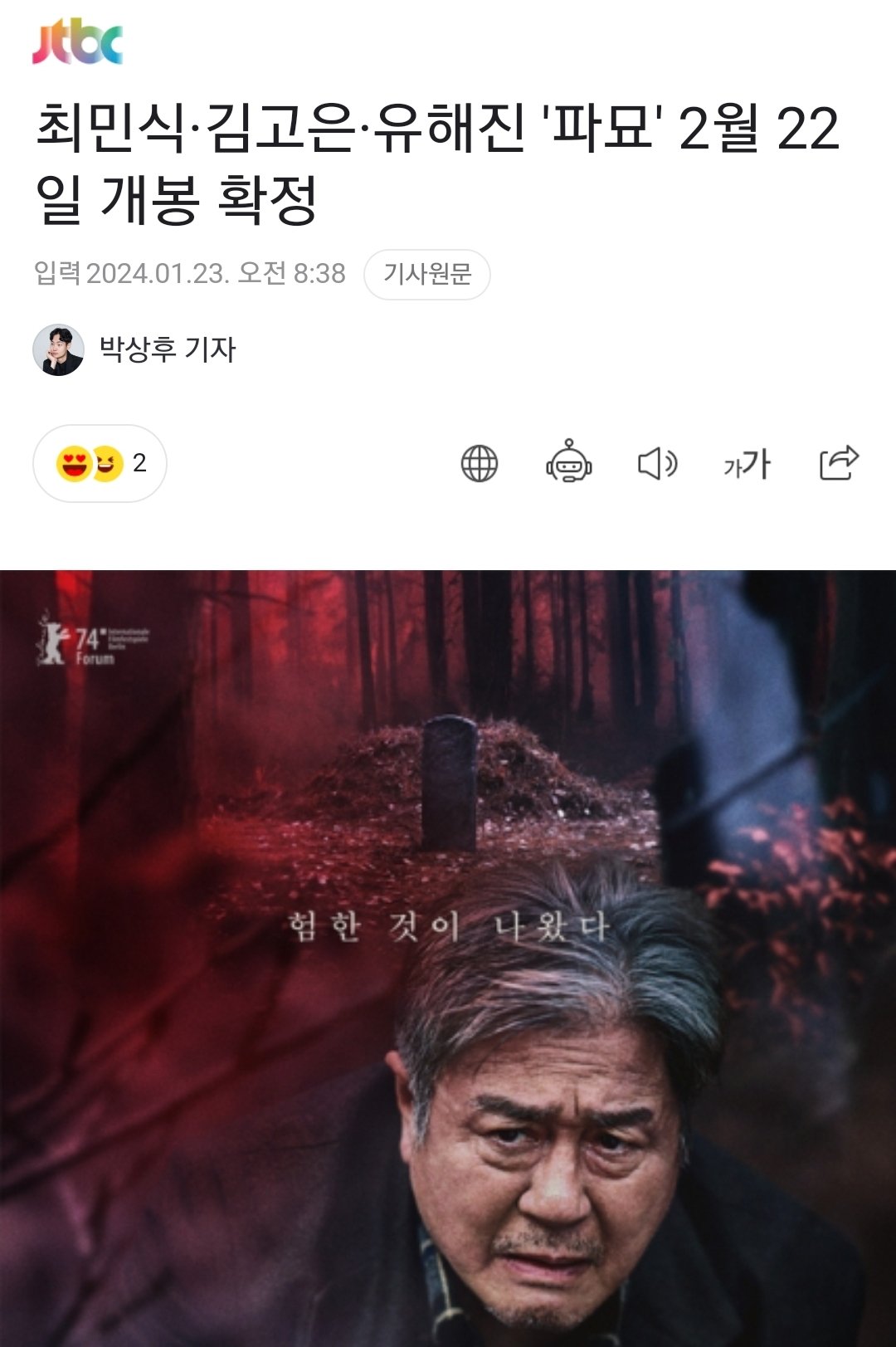The width and height of the screenshot is (896, 1347).
Task: Tap the emoji reactions button
Action: (100, 463)
